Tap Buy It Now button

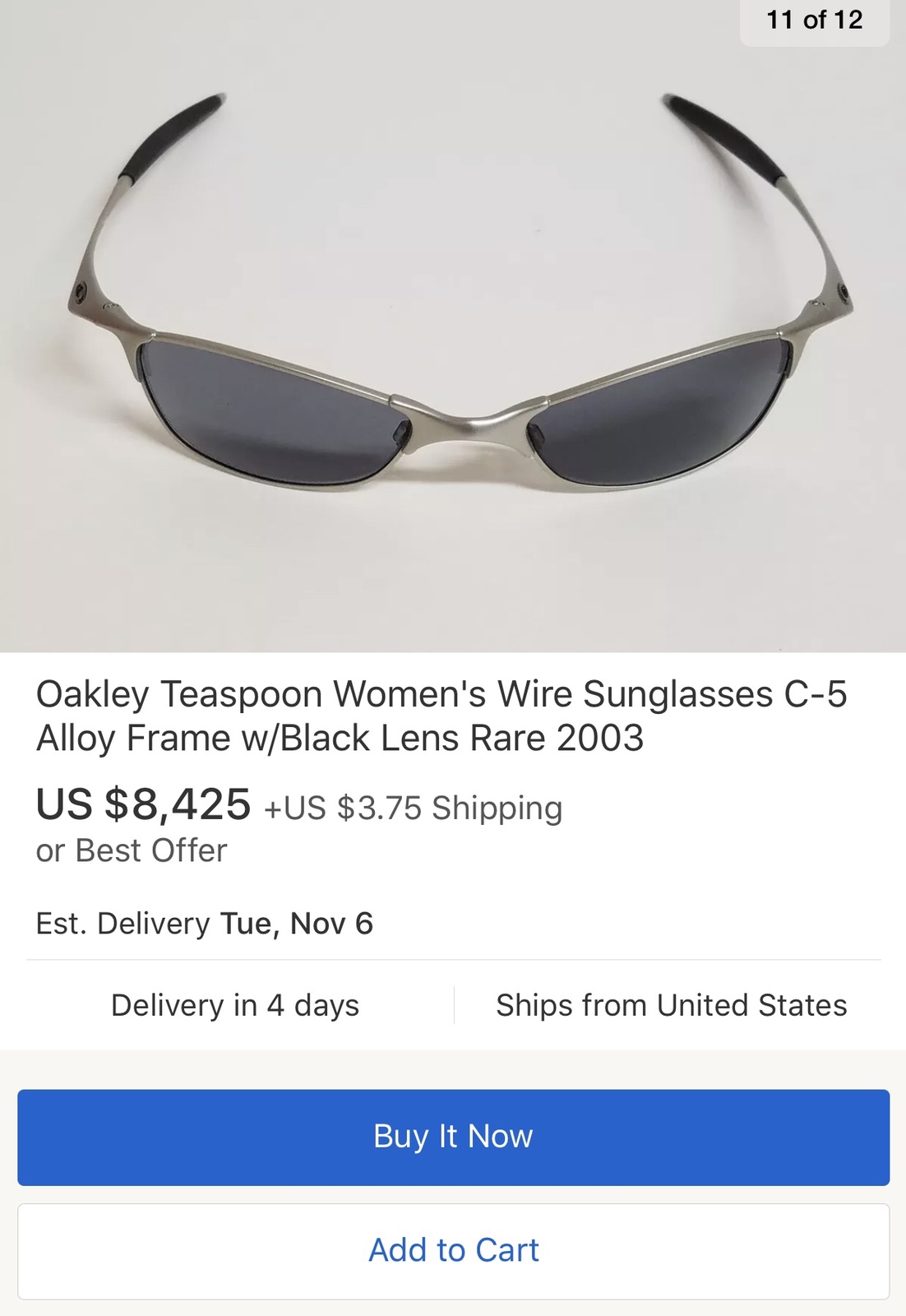point(453,1137)
